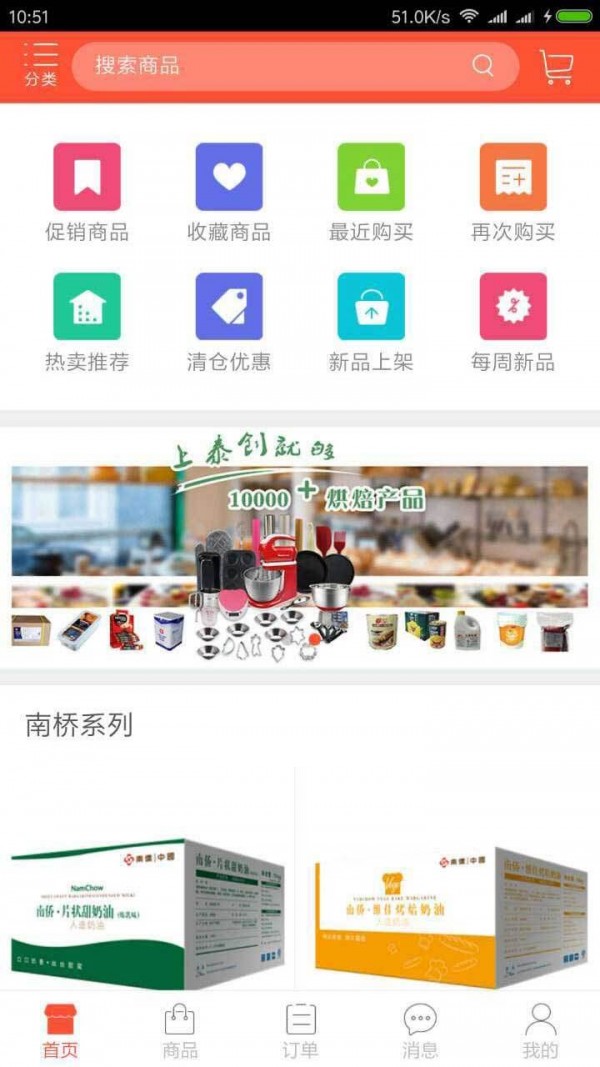Open 收藏商品 favorites
This screenshot has height=1067, width=600.
229,191
